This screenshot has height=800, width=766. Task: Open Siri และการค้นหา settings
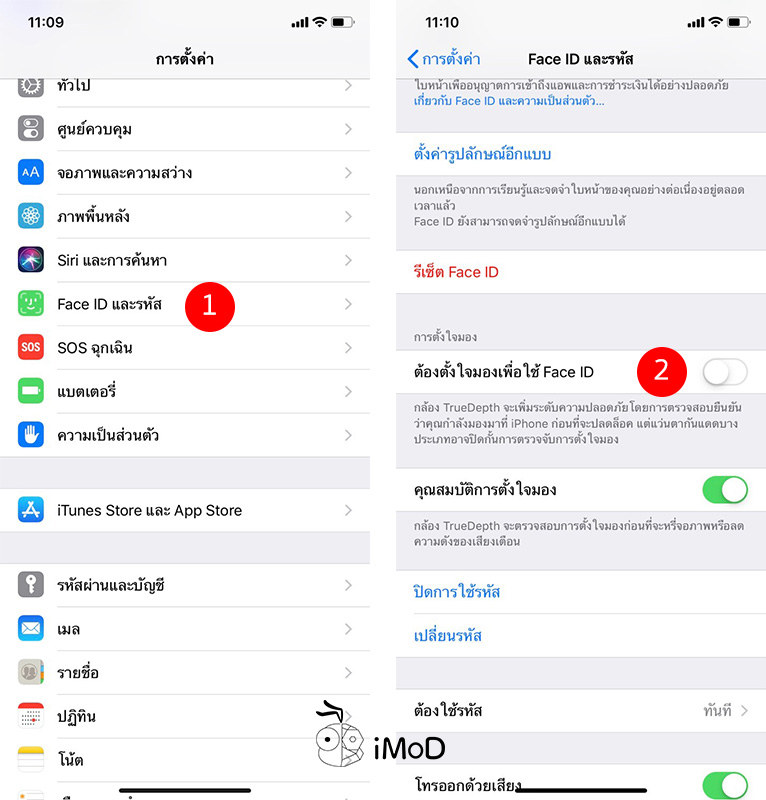(x=112, y=260)
